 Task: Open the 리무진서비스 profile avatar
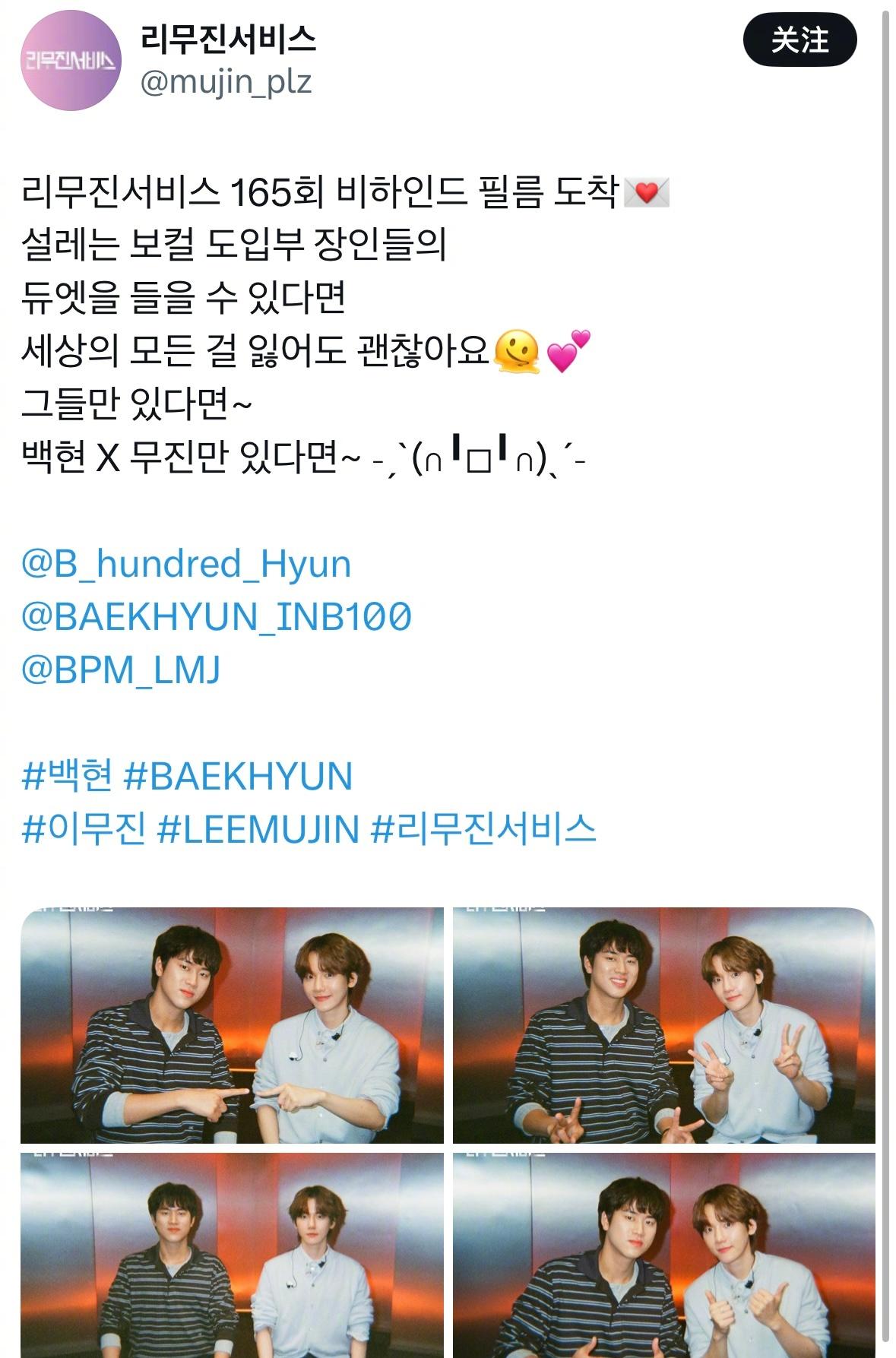[71, 62]
